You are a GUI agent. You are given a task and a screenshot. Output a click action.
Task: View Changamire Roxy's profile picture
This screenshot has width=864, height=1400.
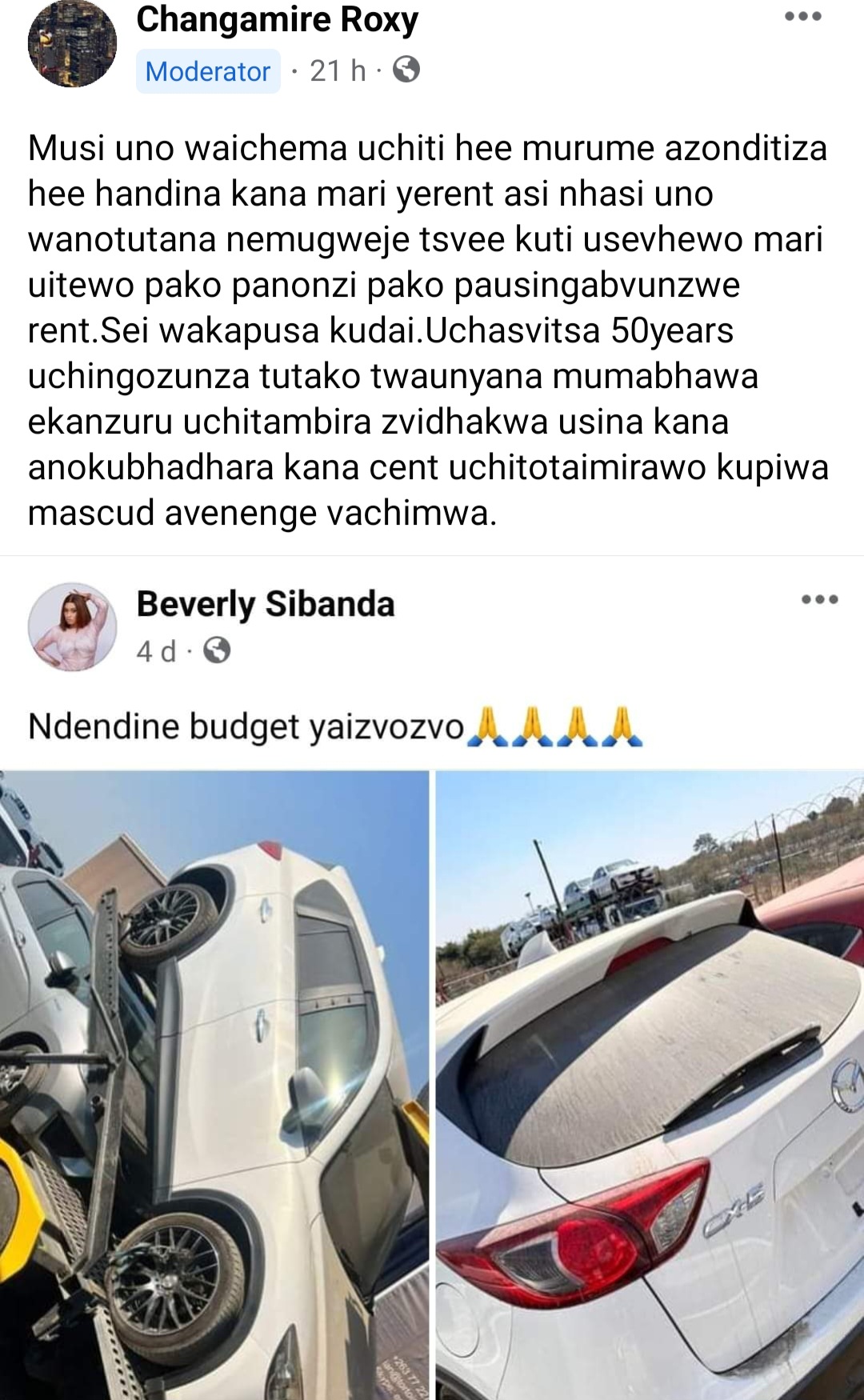72,44
